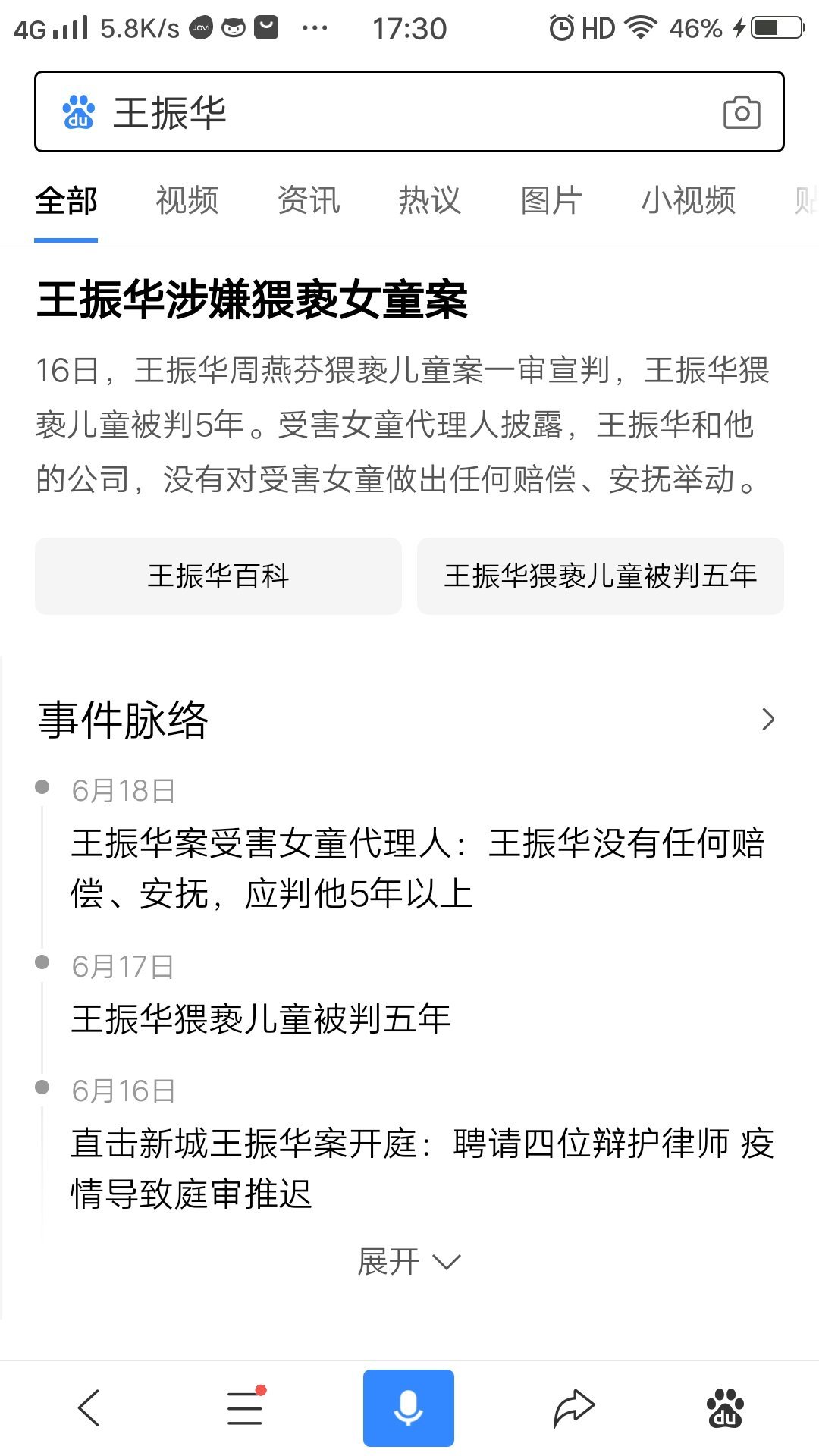This screenshot has width=819, height=1456.
Task: Switch to the 图片 tab
Action: 551,201
